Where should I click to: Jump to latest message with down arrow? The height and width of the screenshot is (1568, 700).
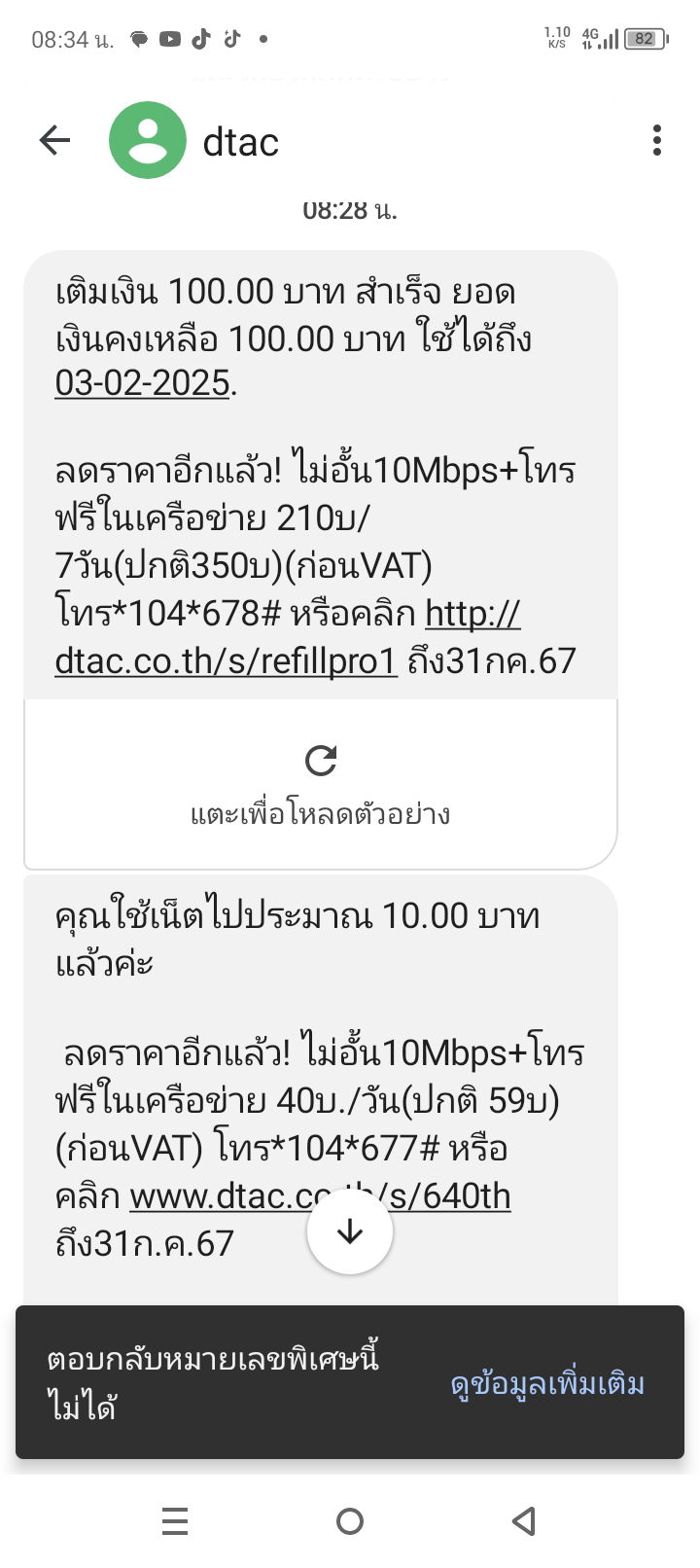(350, 1231)
